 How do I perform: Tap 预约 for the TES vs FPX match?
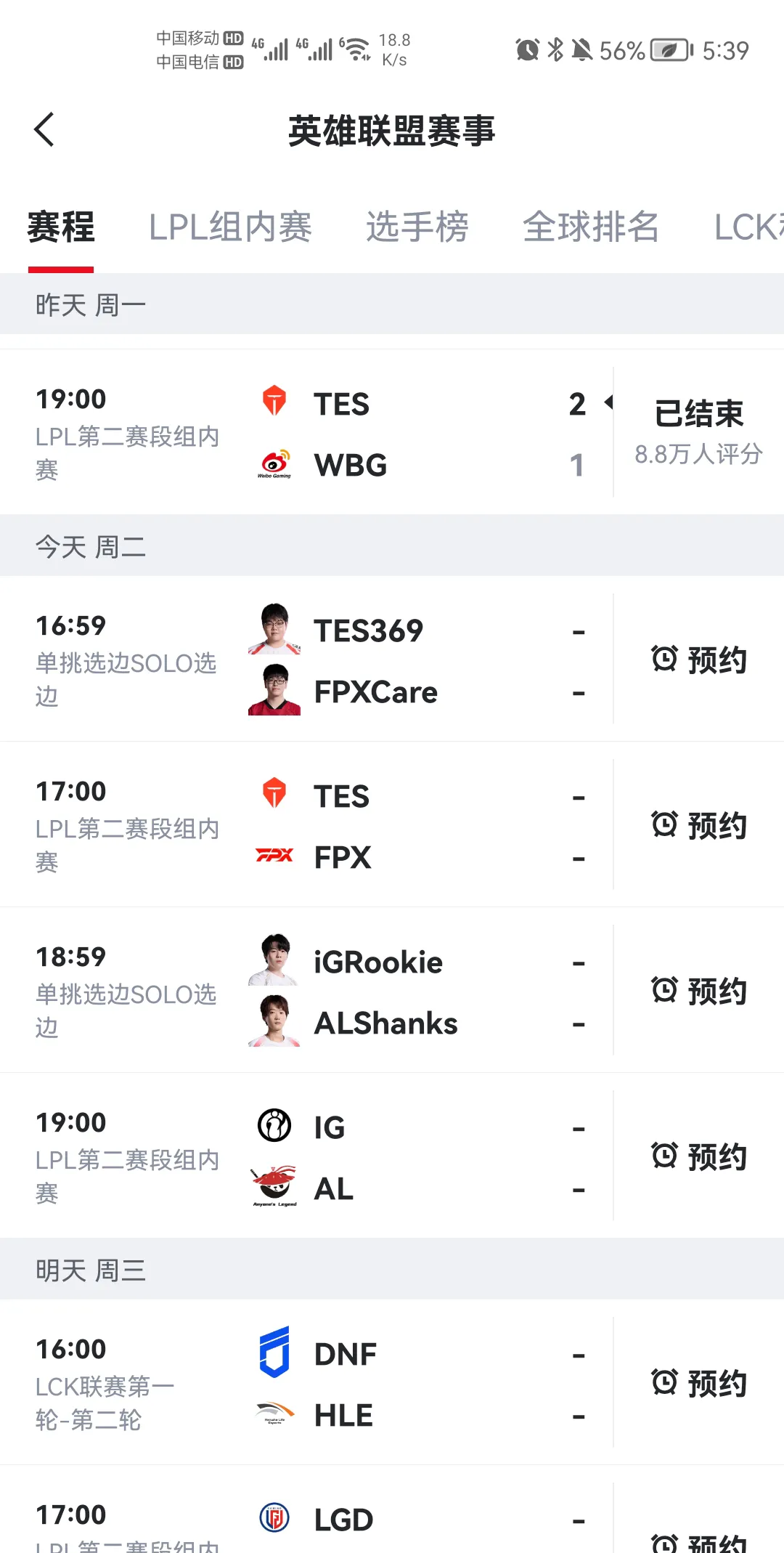click(699, 825)
